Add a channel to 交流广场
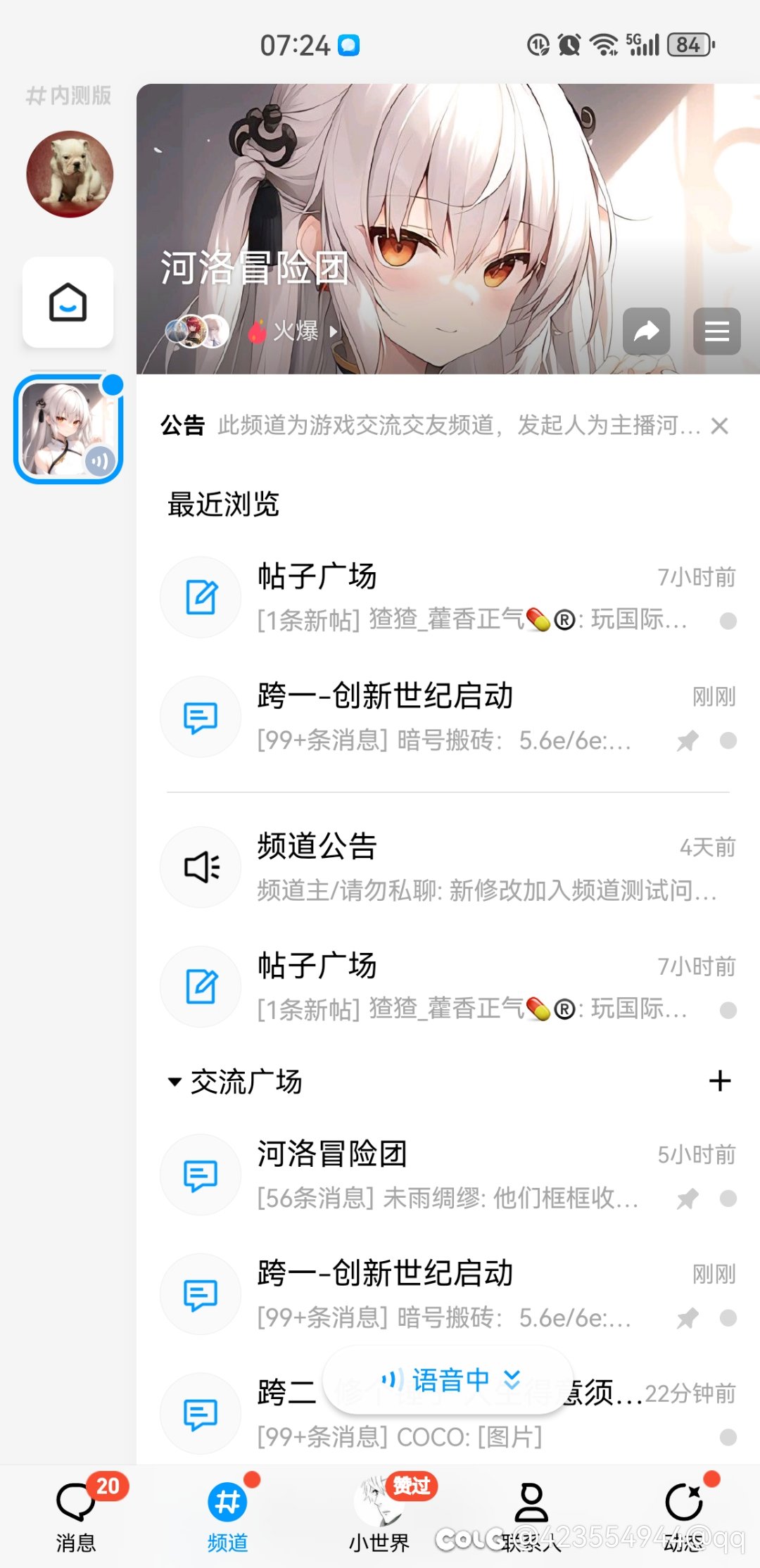This screenshot has width=760, height=1568. point(719,1081)
